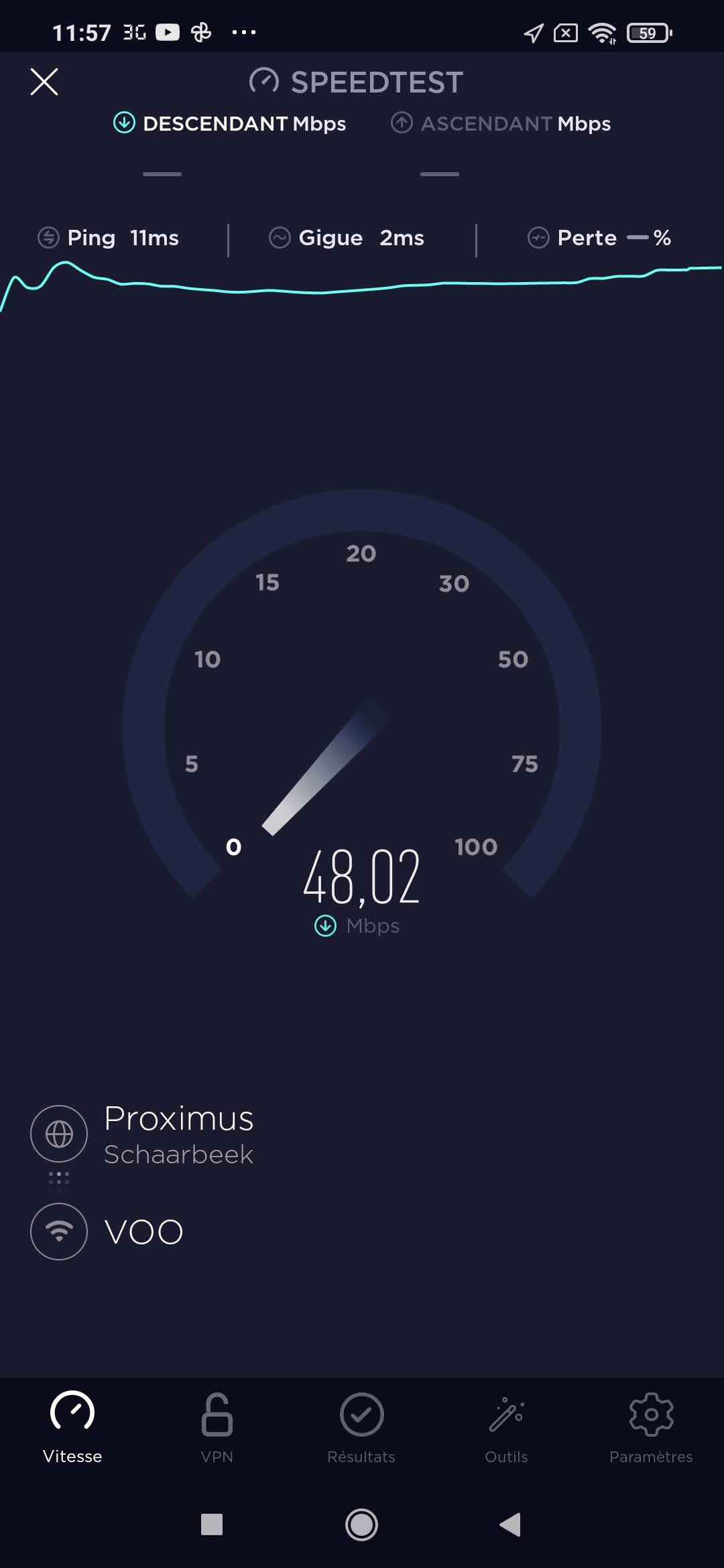Open the VPN tab
The height and width of the screenshot is (1568, 724).
pos(217,1426)
